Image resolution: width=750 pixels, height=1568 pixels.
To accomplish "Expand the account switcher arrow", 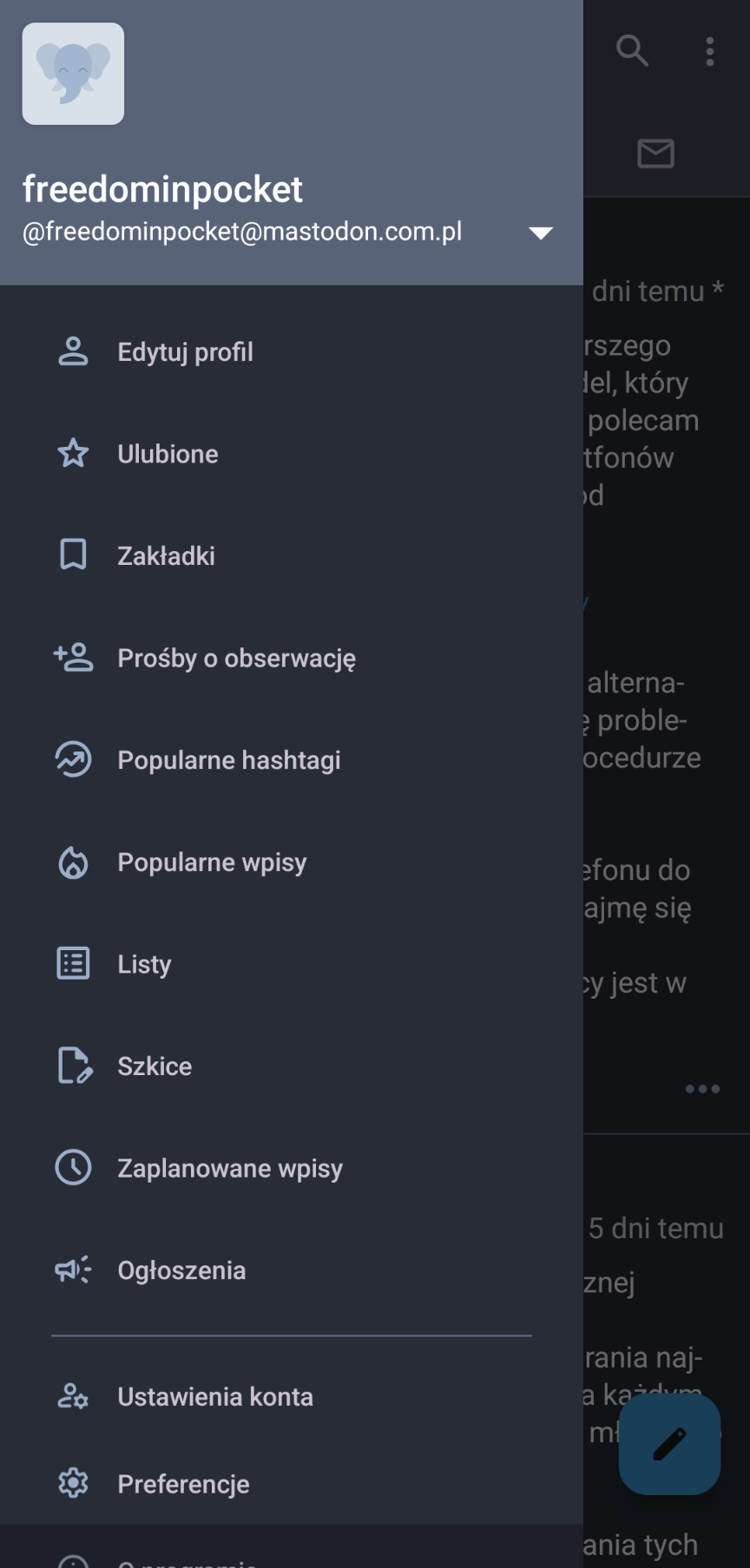I will coord(541,233).
